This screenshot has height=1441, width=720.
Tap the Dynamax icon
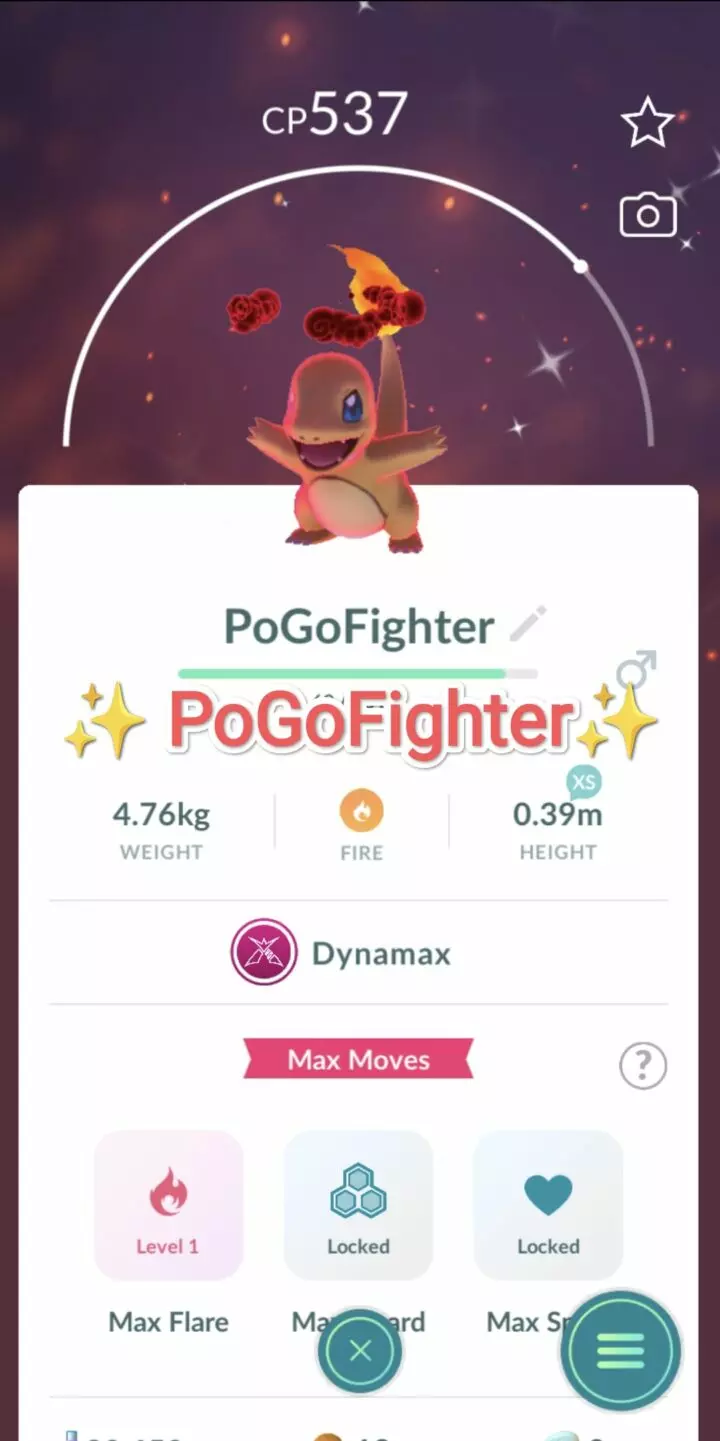pyautogui.click(x=263, y=952)
